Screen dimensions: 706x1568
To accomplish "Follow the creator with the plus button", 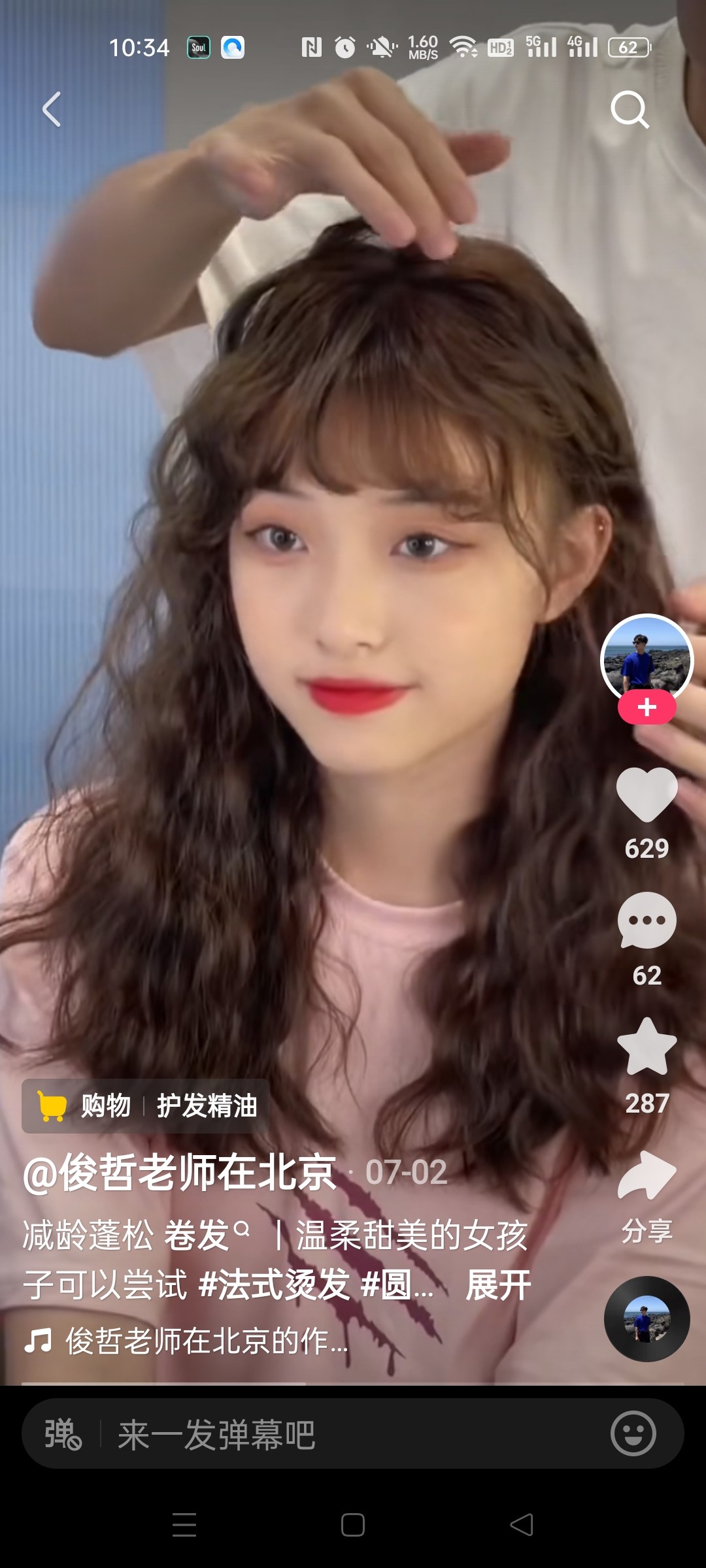I will coord(647,708).
